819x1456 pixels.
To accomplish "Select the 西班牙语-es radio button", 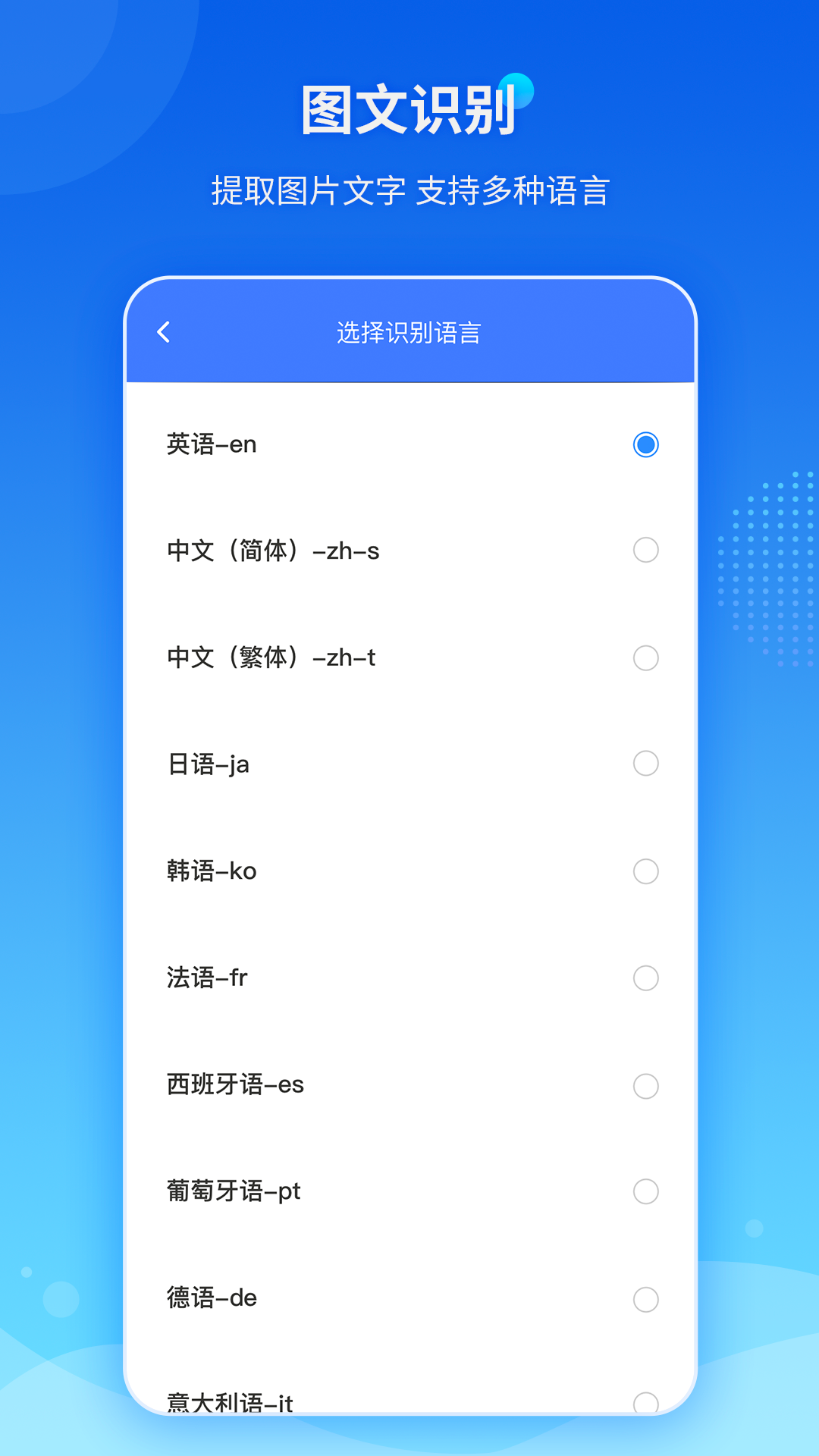I will point(645,1086).
